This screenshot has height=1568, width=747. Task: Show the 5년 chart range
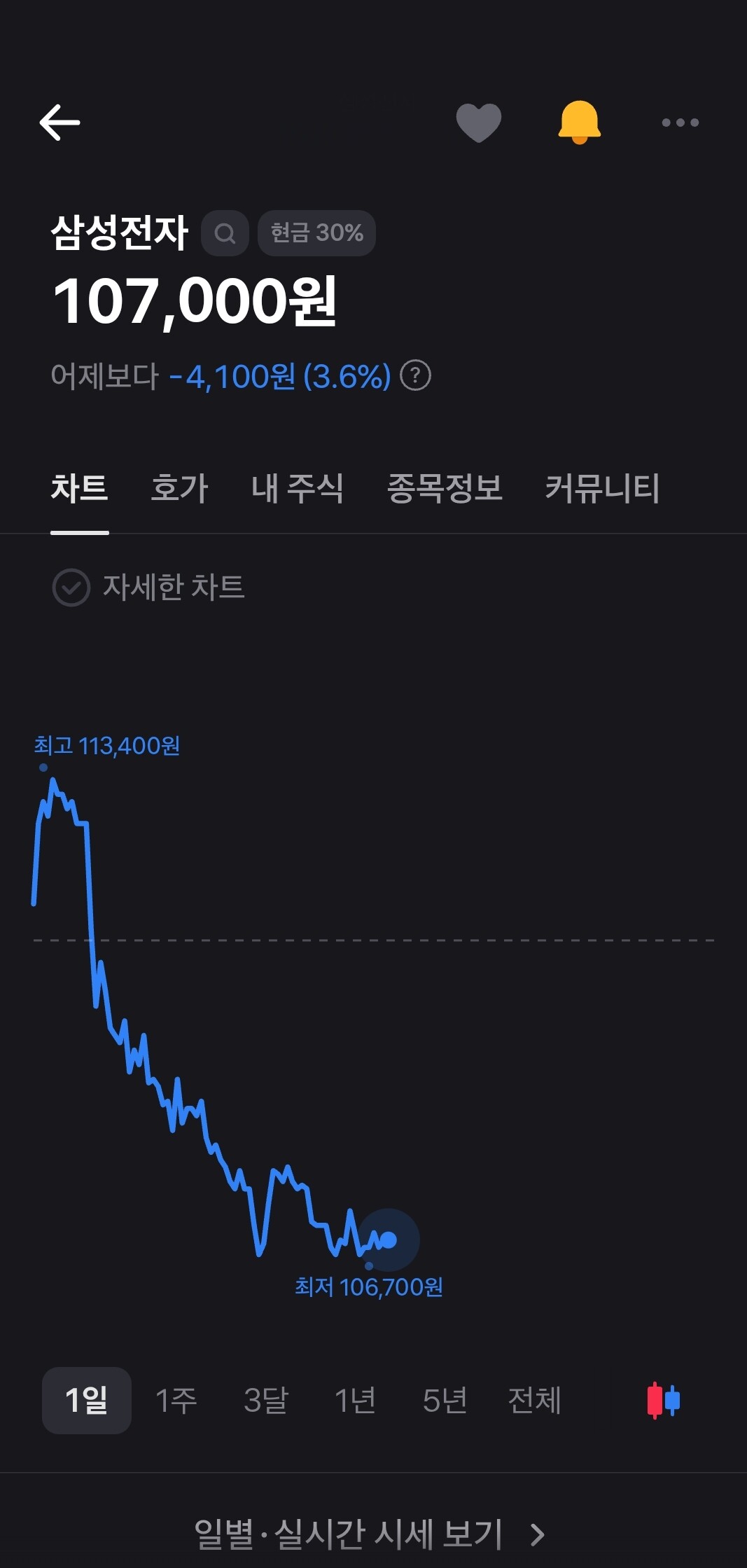point(445,1401)
